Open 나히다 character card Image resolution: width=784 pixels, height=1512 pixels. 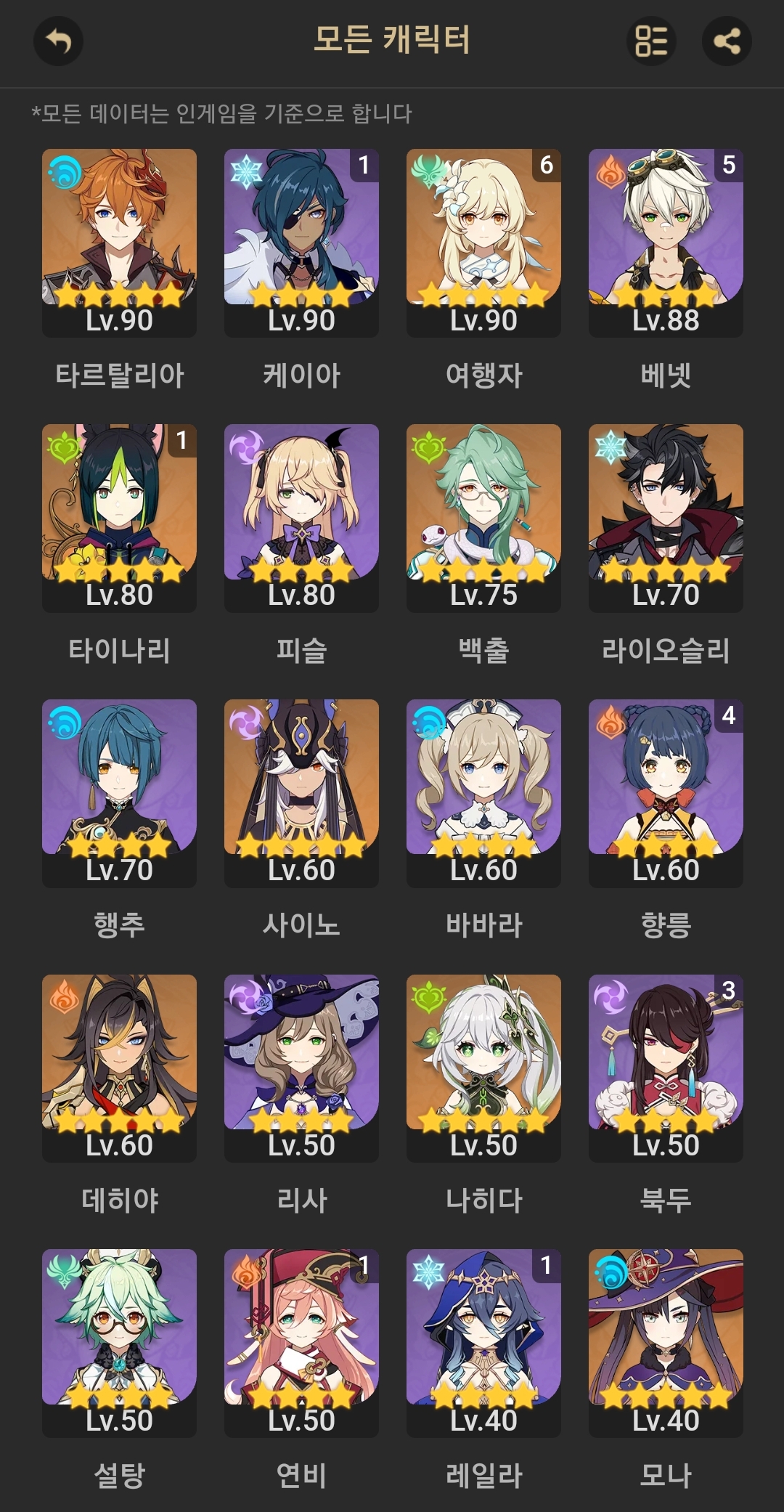[483, 1068]
